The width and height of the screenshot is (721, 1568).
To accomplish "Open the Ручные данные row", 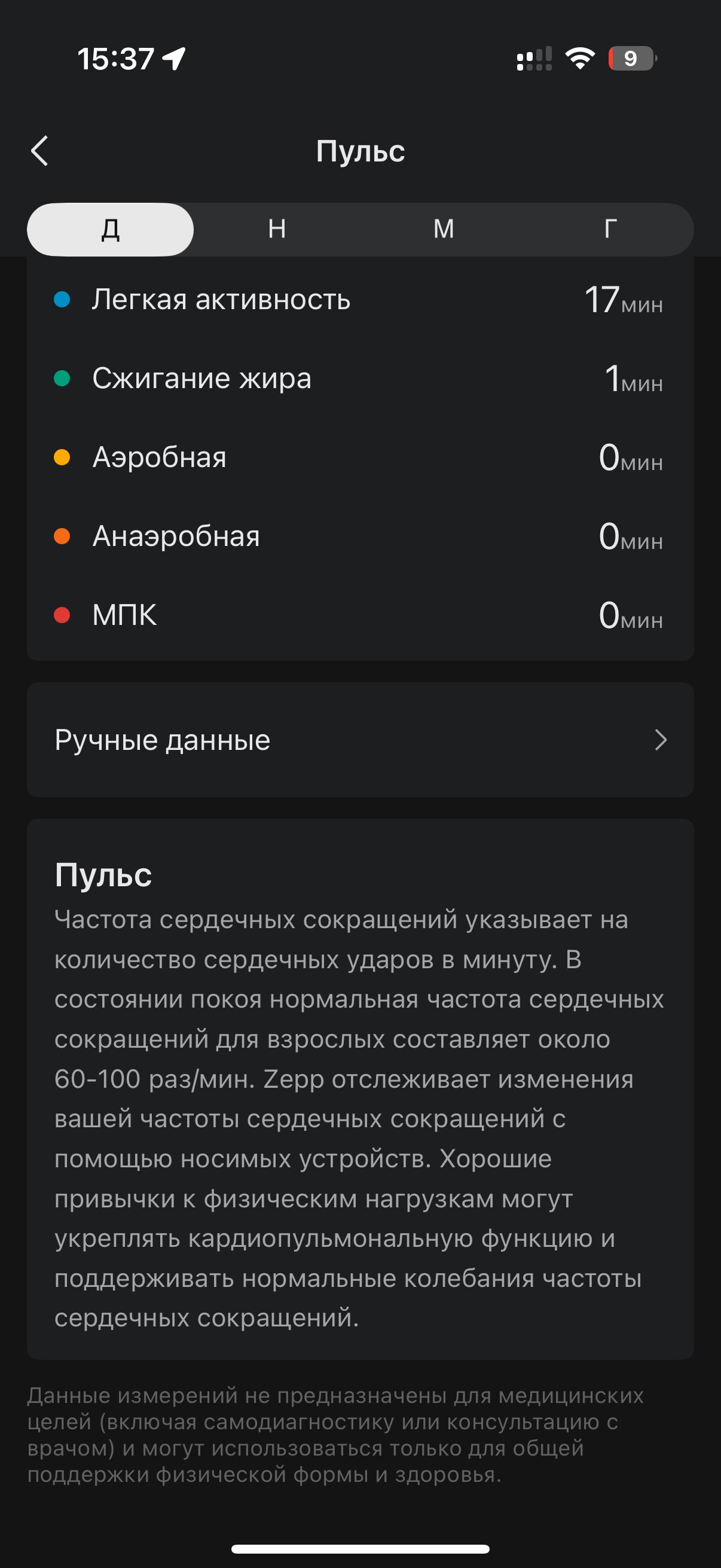I will point(360,740).
